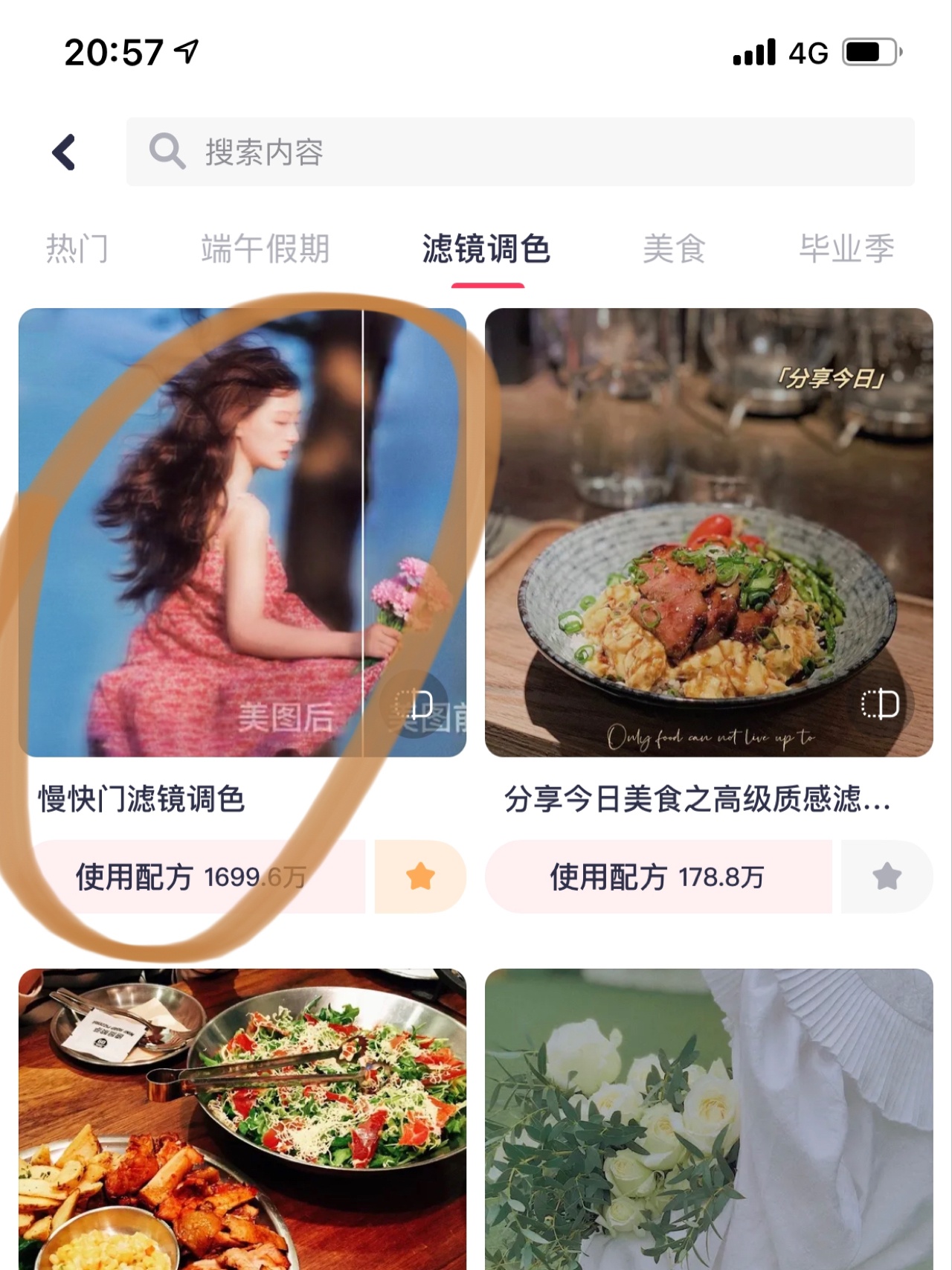Open the 端午假期 tab
The image size is (952, 1270).
click(x=265, y=248)
